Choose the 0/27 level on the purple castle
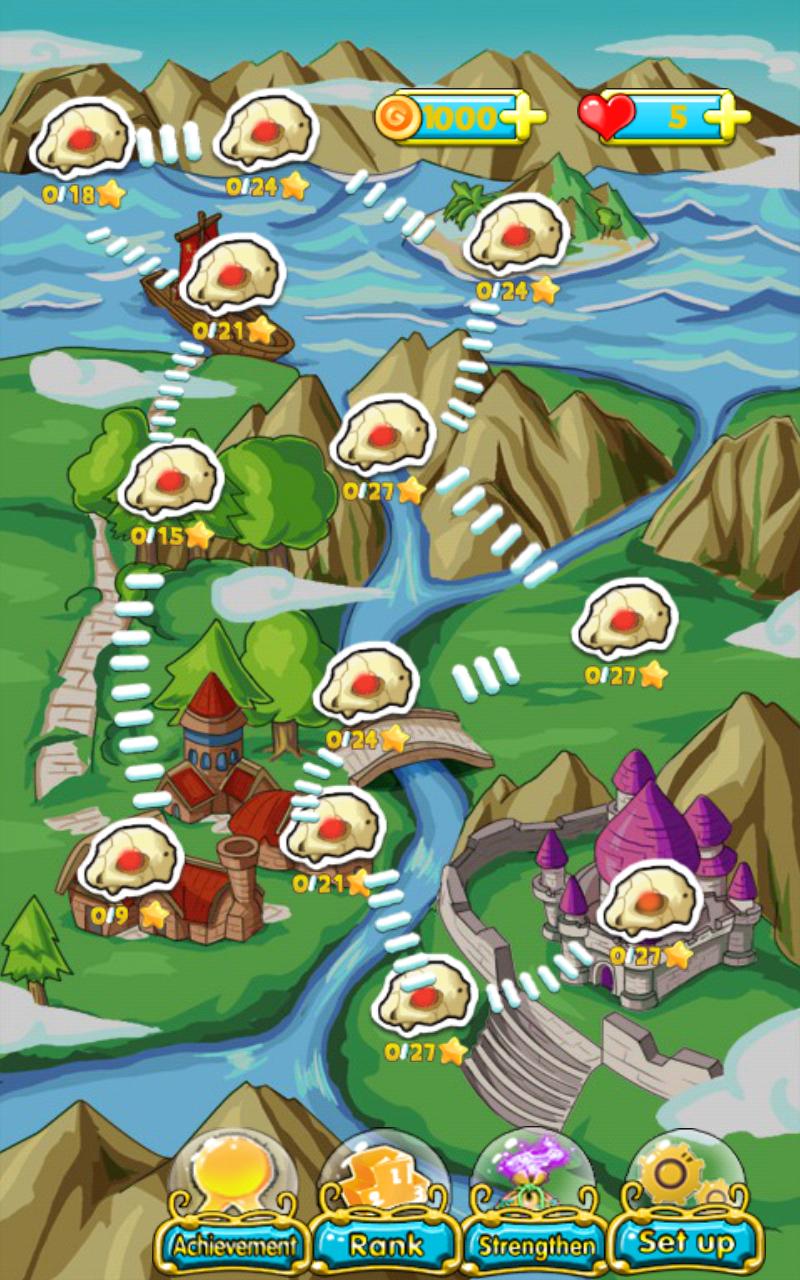 point(650,899)
